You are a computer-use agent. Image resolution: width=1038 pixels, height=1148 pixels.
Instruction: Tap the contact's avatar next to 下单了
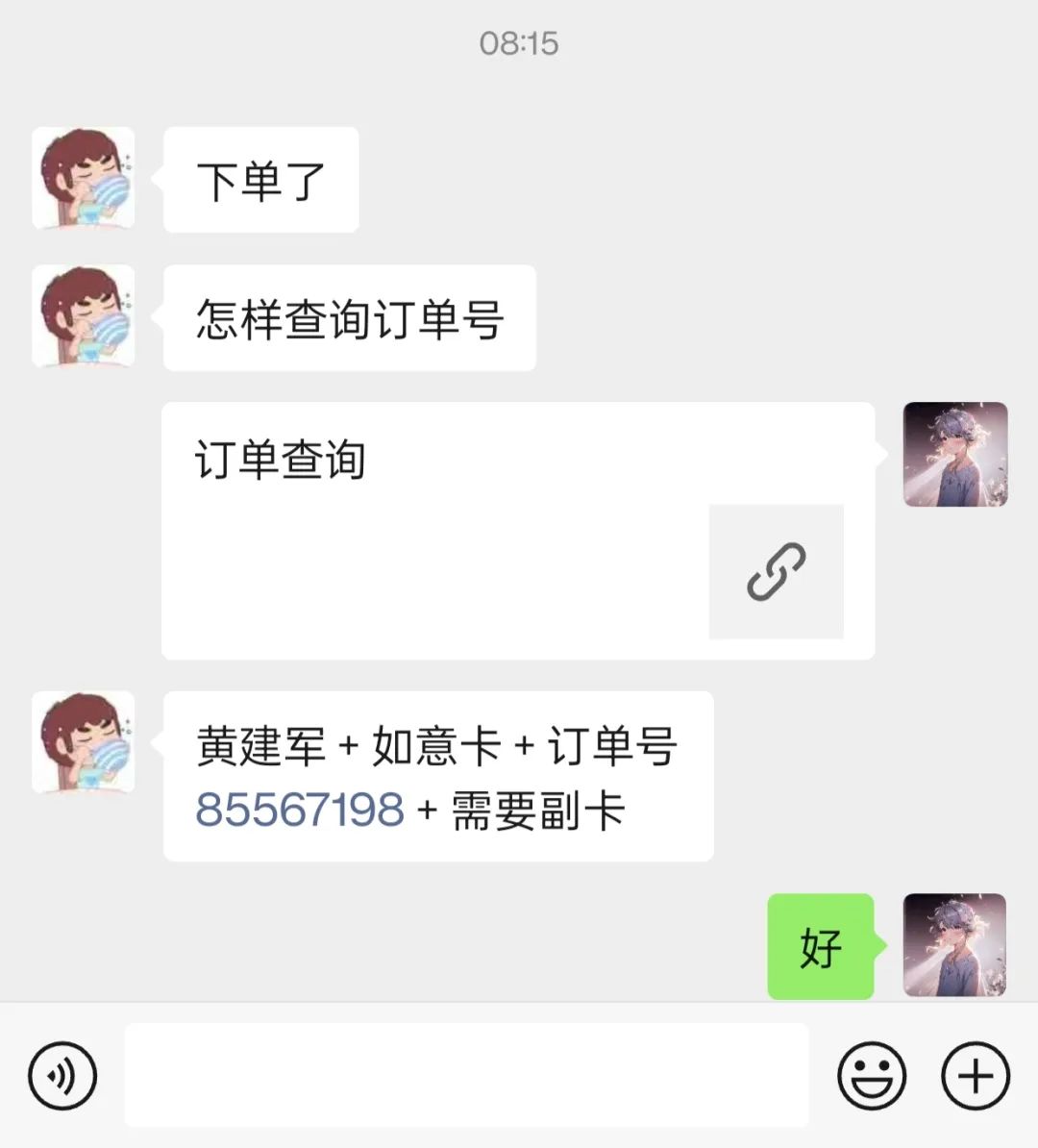coord(84,180)
